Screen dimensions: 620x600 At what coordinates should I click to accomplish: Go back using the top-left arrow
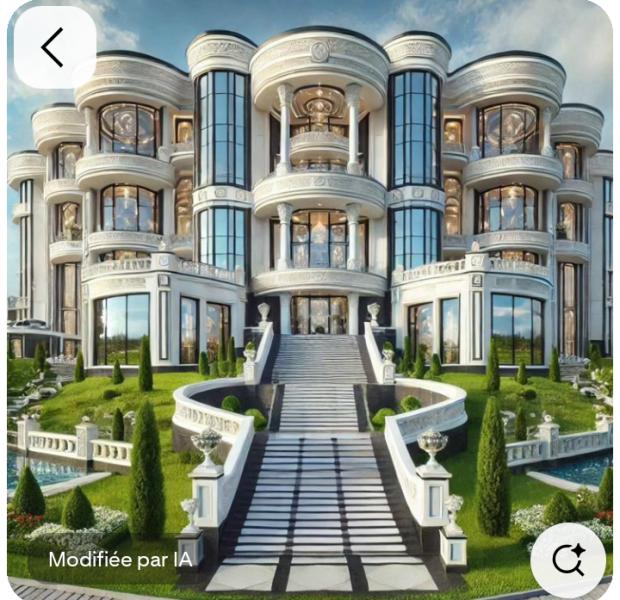click(54, 47)
